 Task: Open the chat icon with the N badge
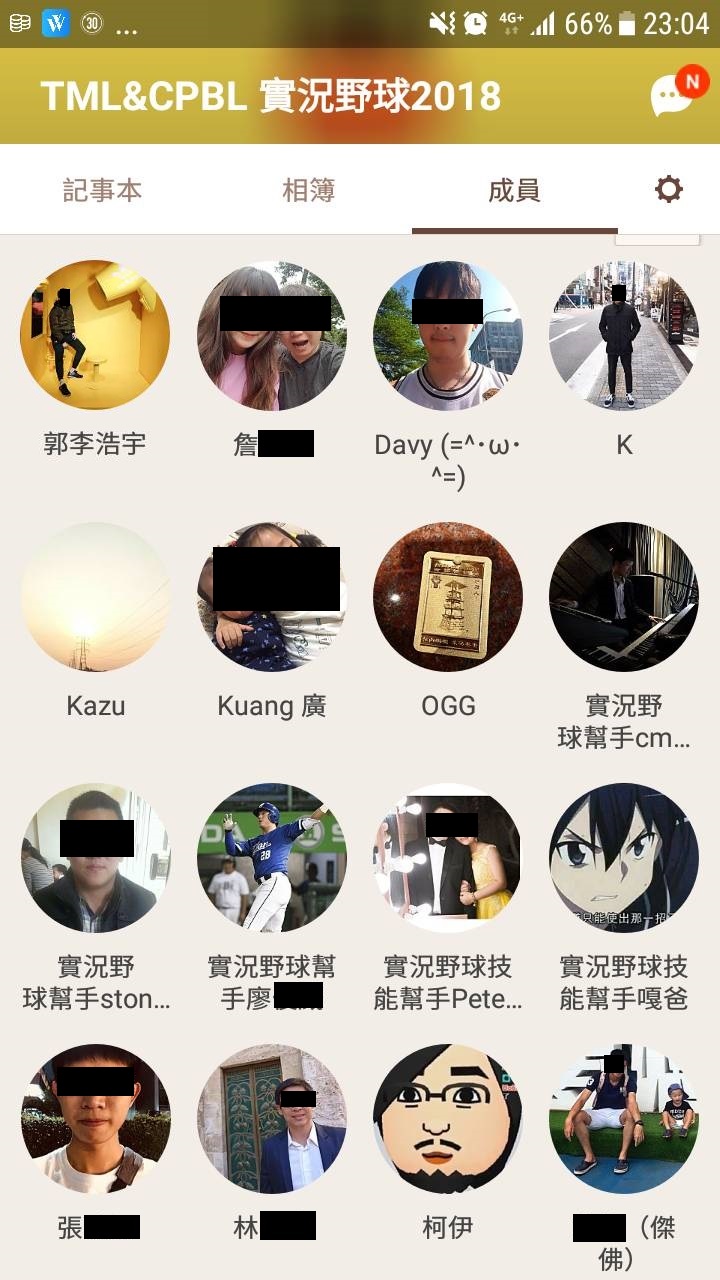[672, 96]
